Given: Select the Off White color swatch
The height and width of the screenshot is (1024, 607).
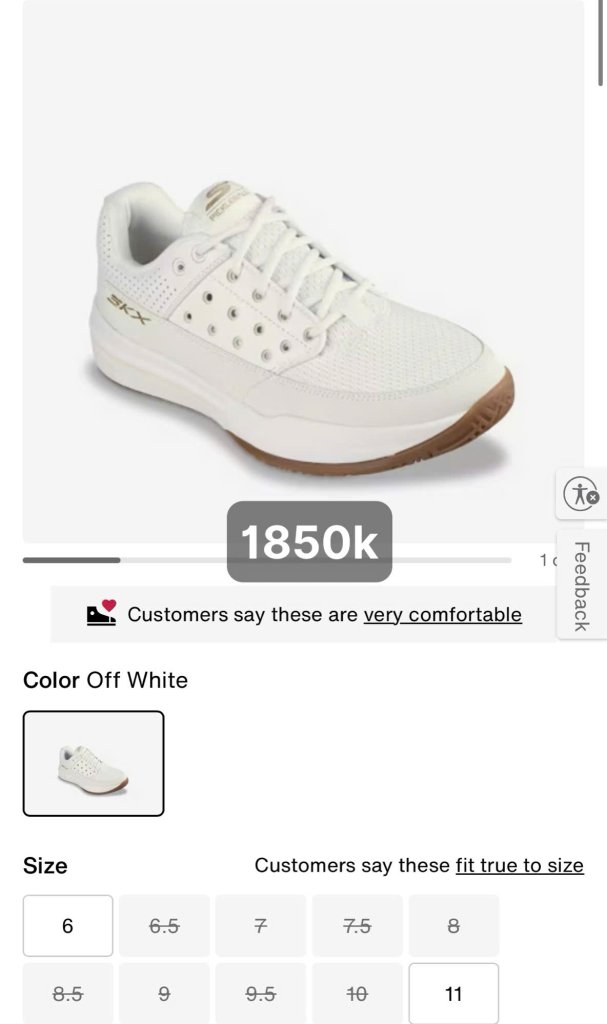Looking at the screenshot, I should click(x=93, y=763).
